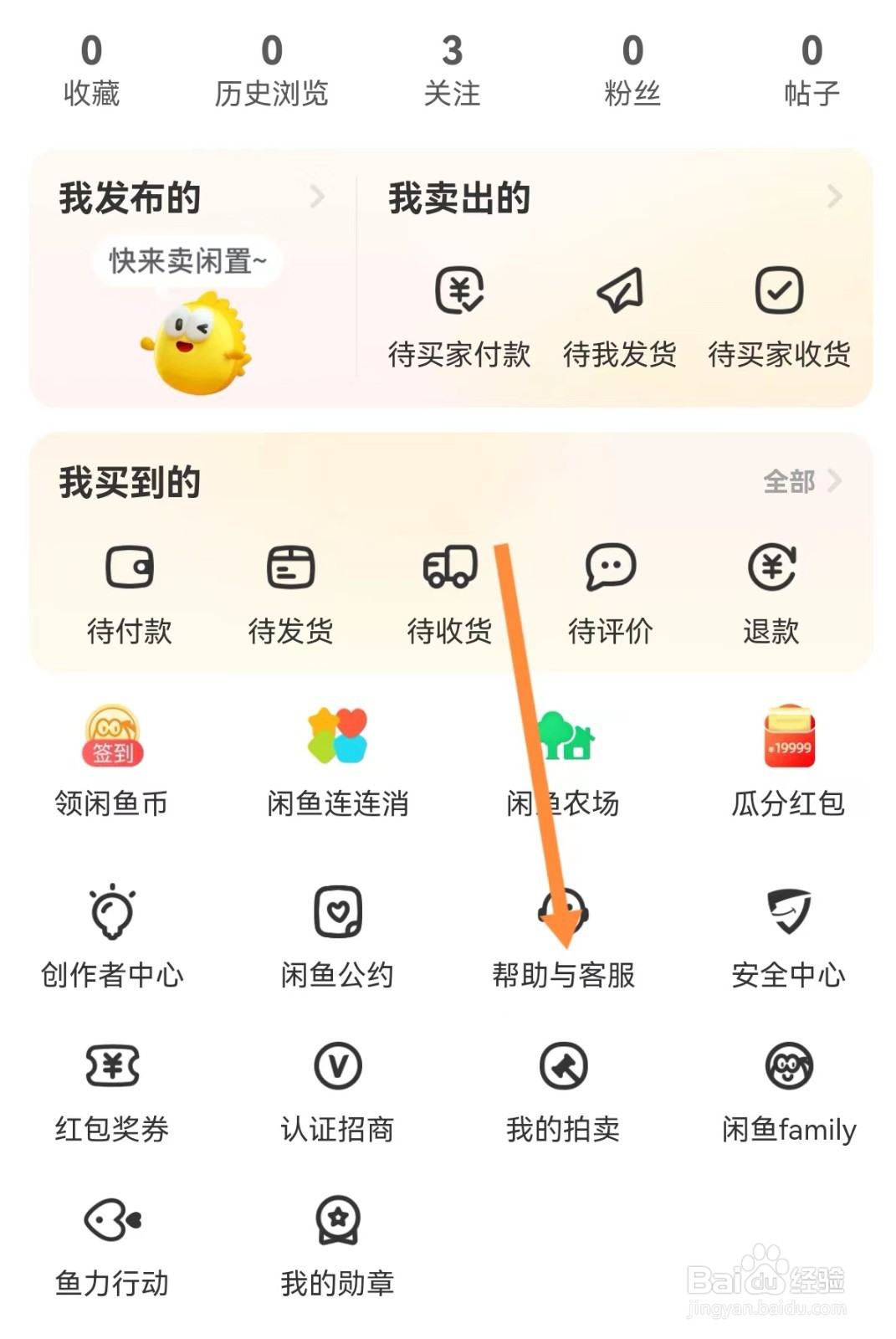View your 关注 following list

(x=453, y=71)
